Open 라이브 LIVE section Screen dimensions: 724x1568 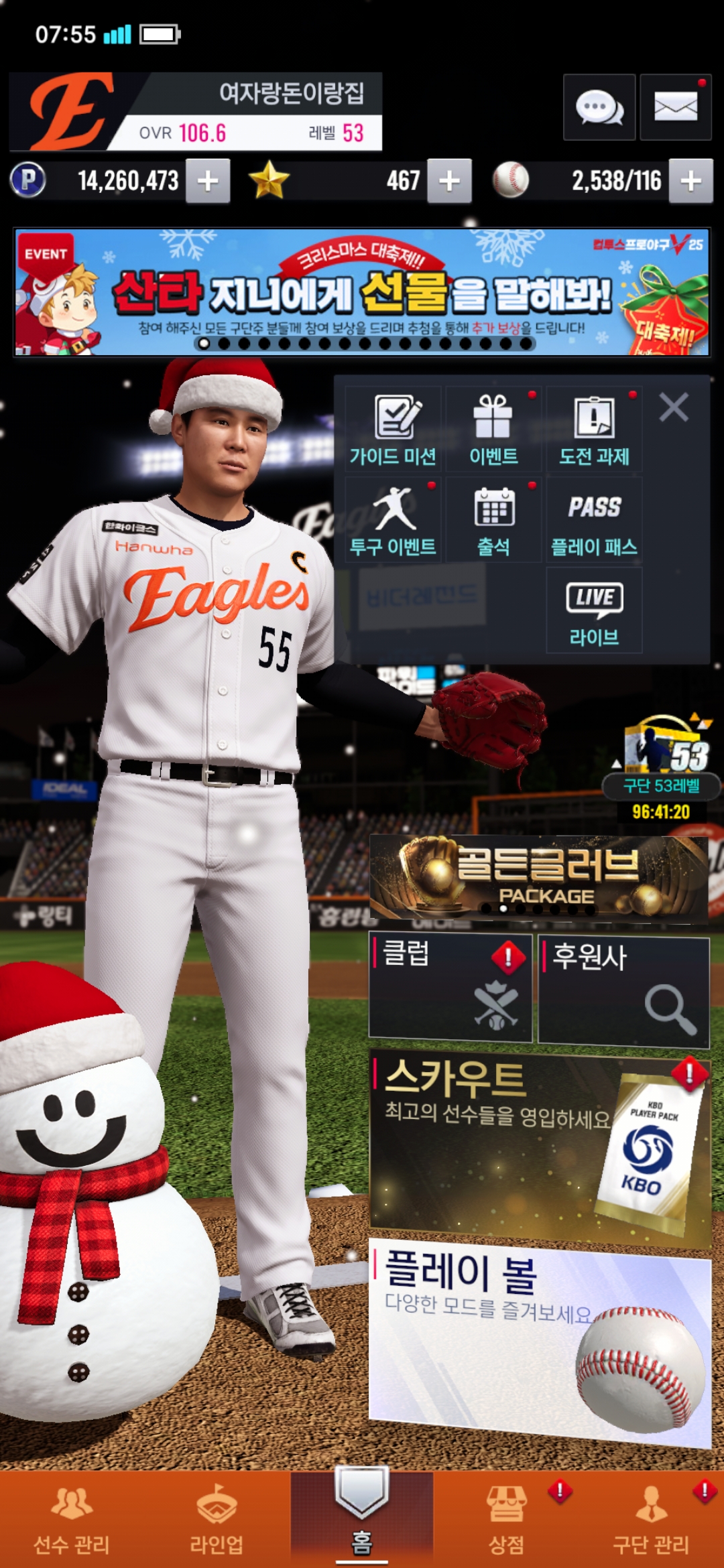(594, 611)
